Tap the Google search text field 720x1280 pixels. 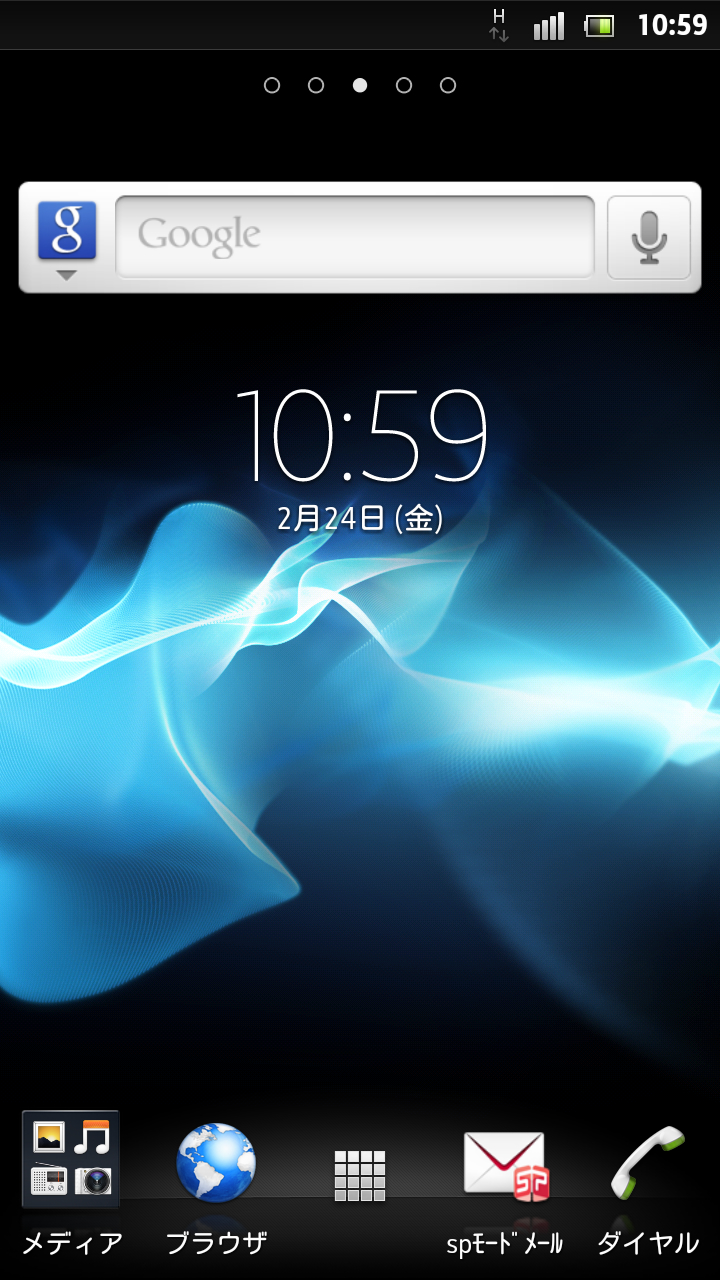(355, 237)
